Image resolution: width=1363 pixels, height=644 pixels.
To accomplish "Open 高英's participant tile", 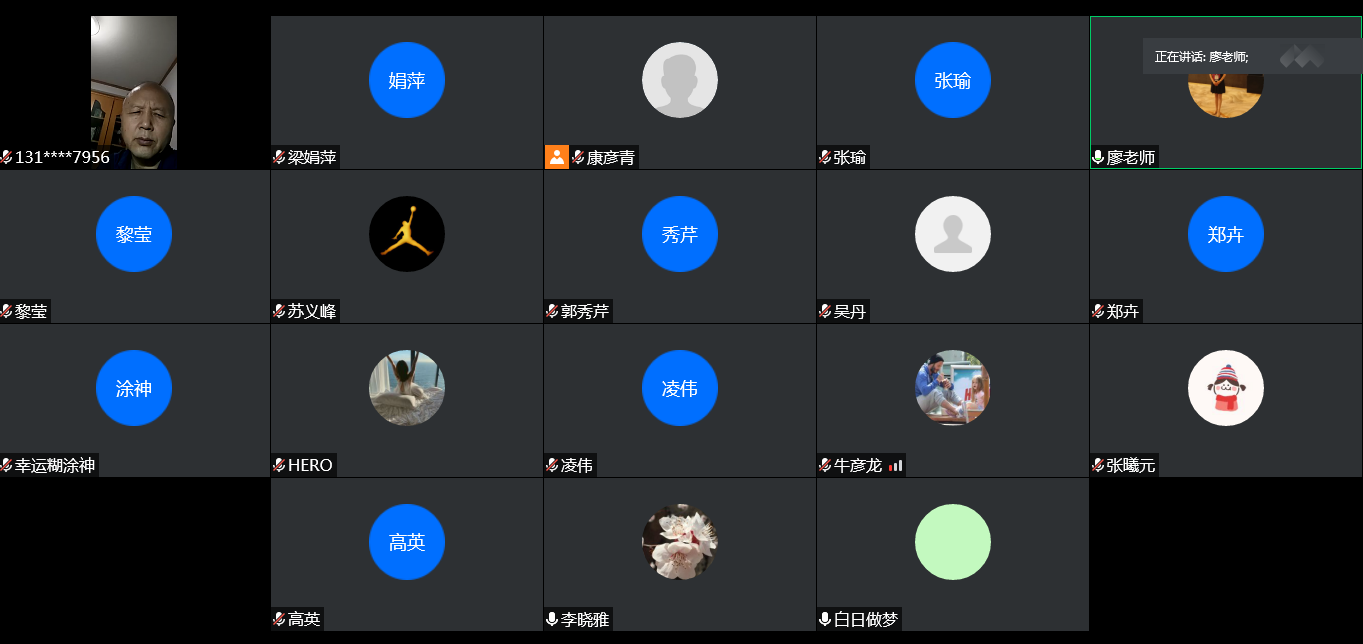I will [407, 553].
